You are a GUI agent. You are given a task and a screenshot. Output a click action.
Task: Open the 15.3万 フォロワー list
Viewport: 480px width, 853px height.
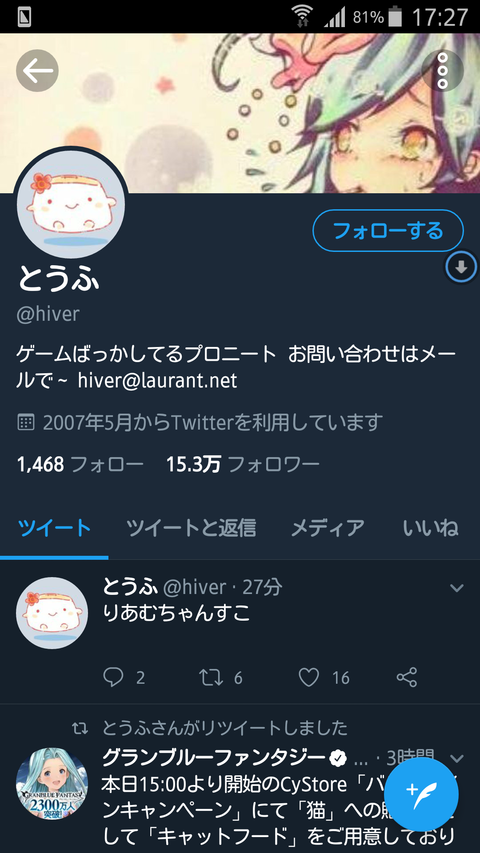243,464
